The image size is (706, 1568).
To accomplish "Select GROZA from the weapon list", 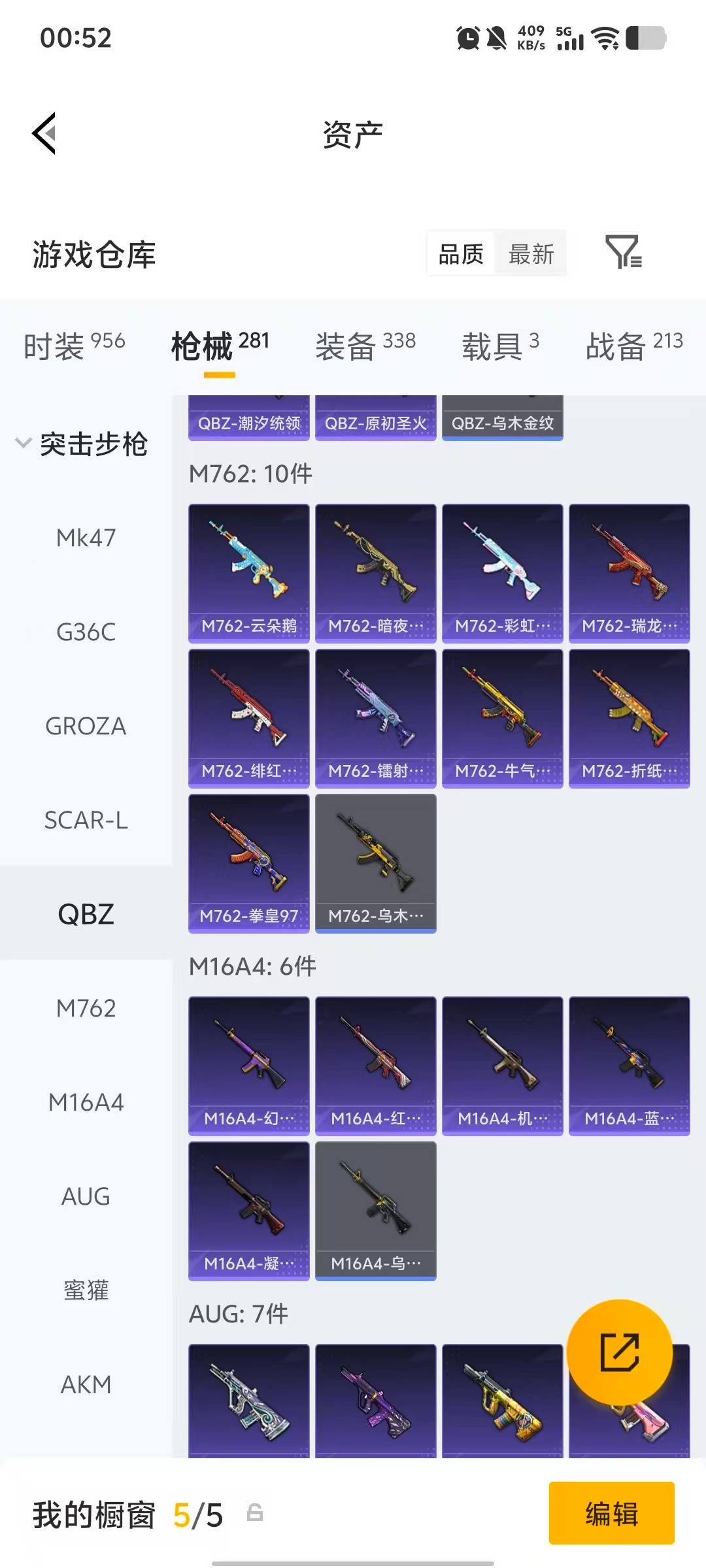I will (x=86, y=726).
